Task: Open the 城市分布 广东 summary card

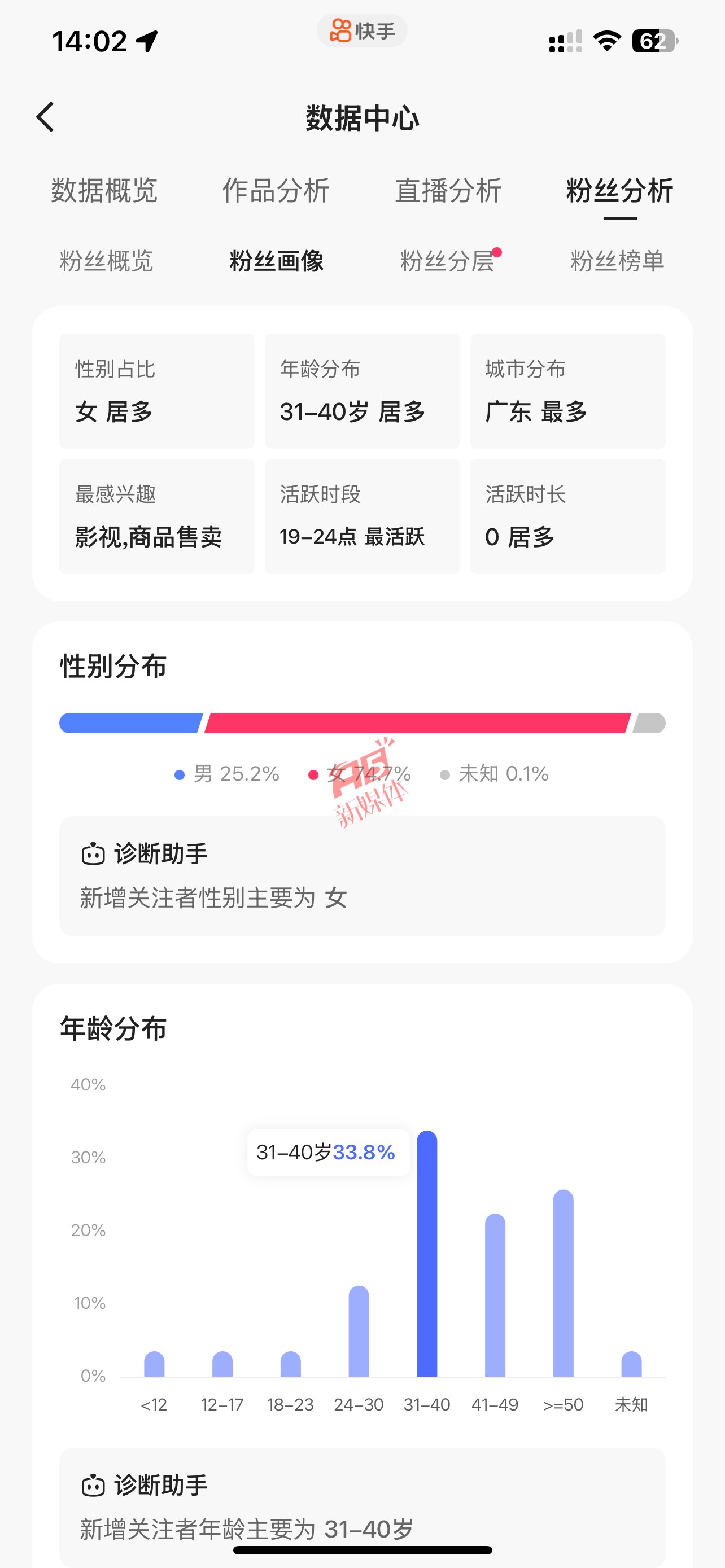Action: [x=567, y=391]
